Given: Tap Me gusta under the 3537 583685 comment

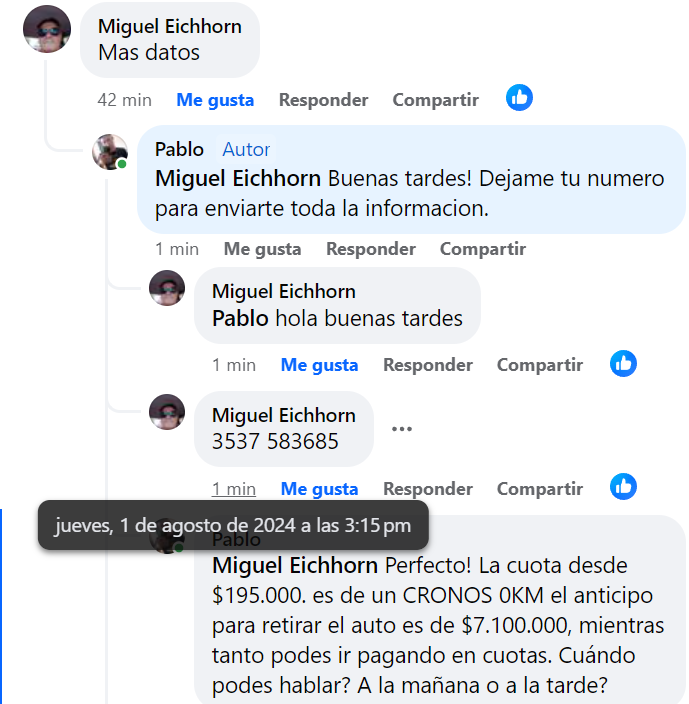Looking at the screenshot, I should [319, 489].
